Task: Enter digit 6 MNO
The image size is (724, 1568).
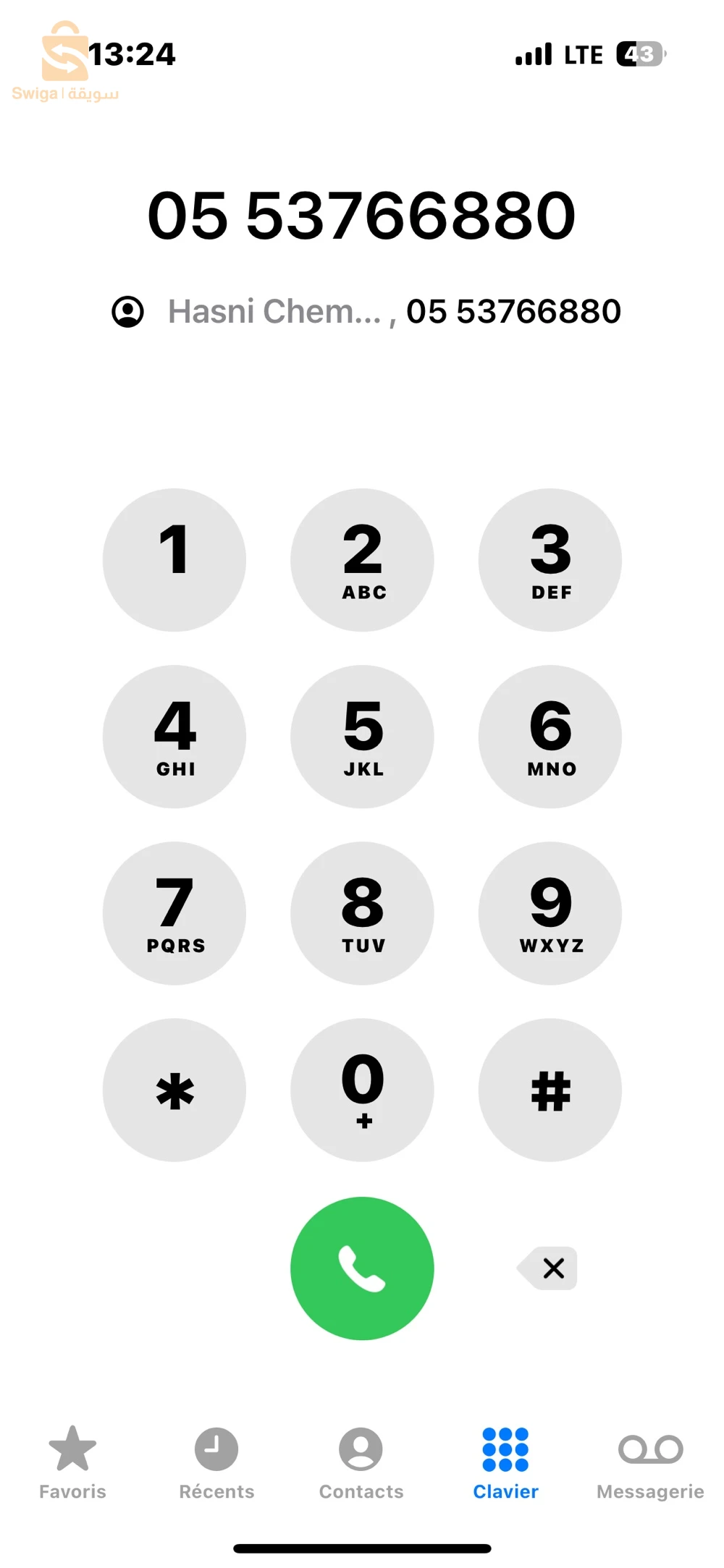Action: (550, 736)
